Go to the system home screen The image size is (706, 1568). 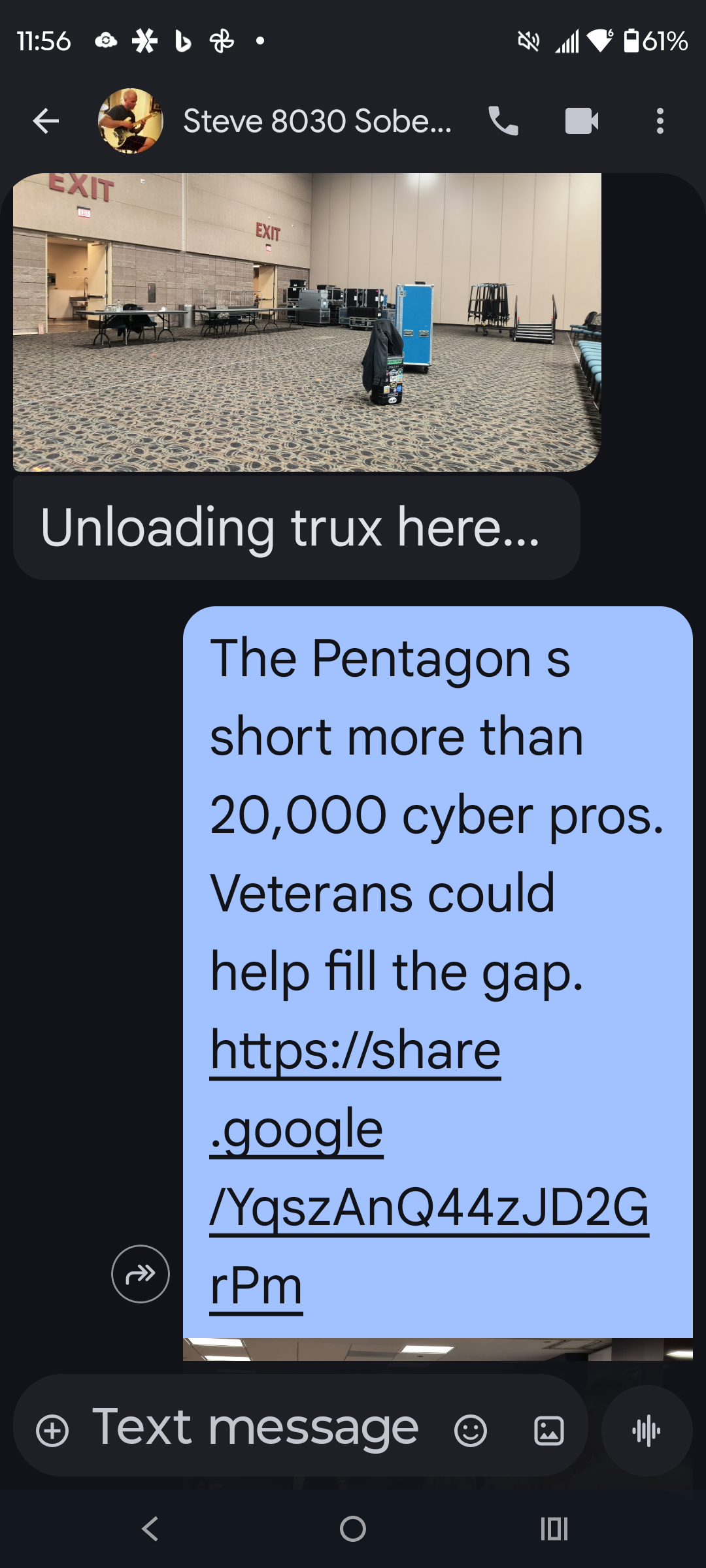(x=353, y=1529)
